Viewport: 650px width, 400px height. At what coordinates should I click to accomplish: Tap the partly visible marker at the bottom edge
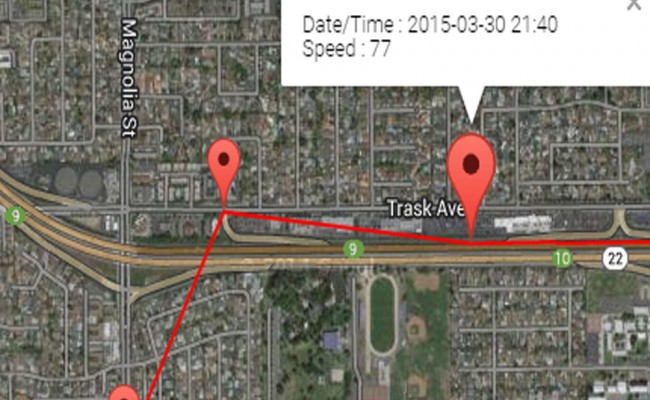(123, 393)
